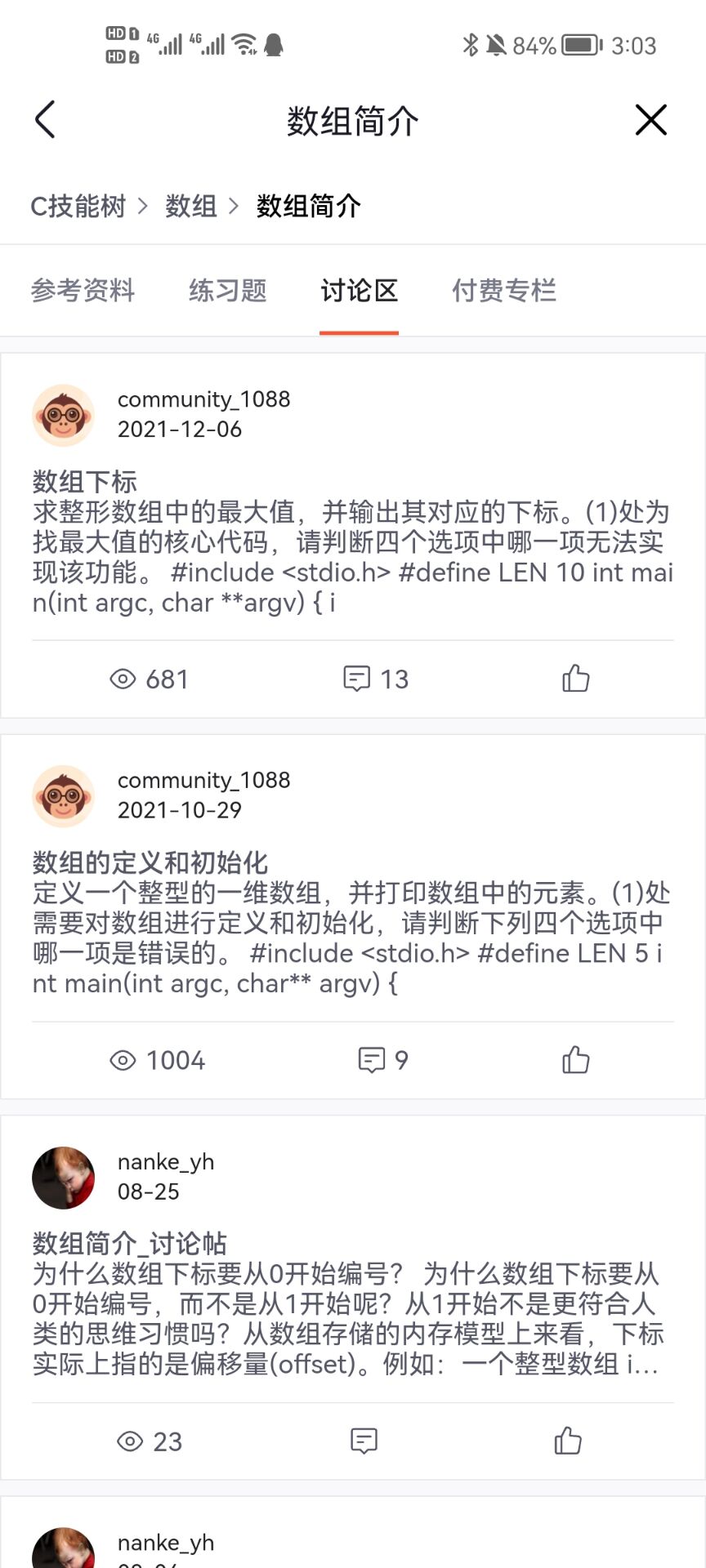The height and width of the screenshot is (1568, 706).
Task: Like the 数组简介_讨论帖 post
Action: click(x=568, y=1441)
